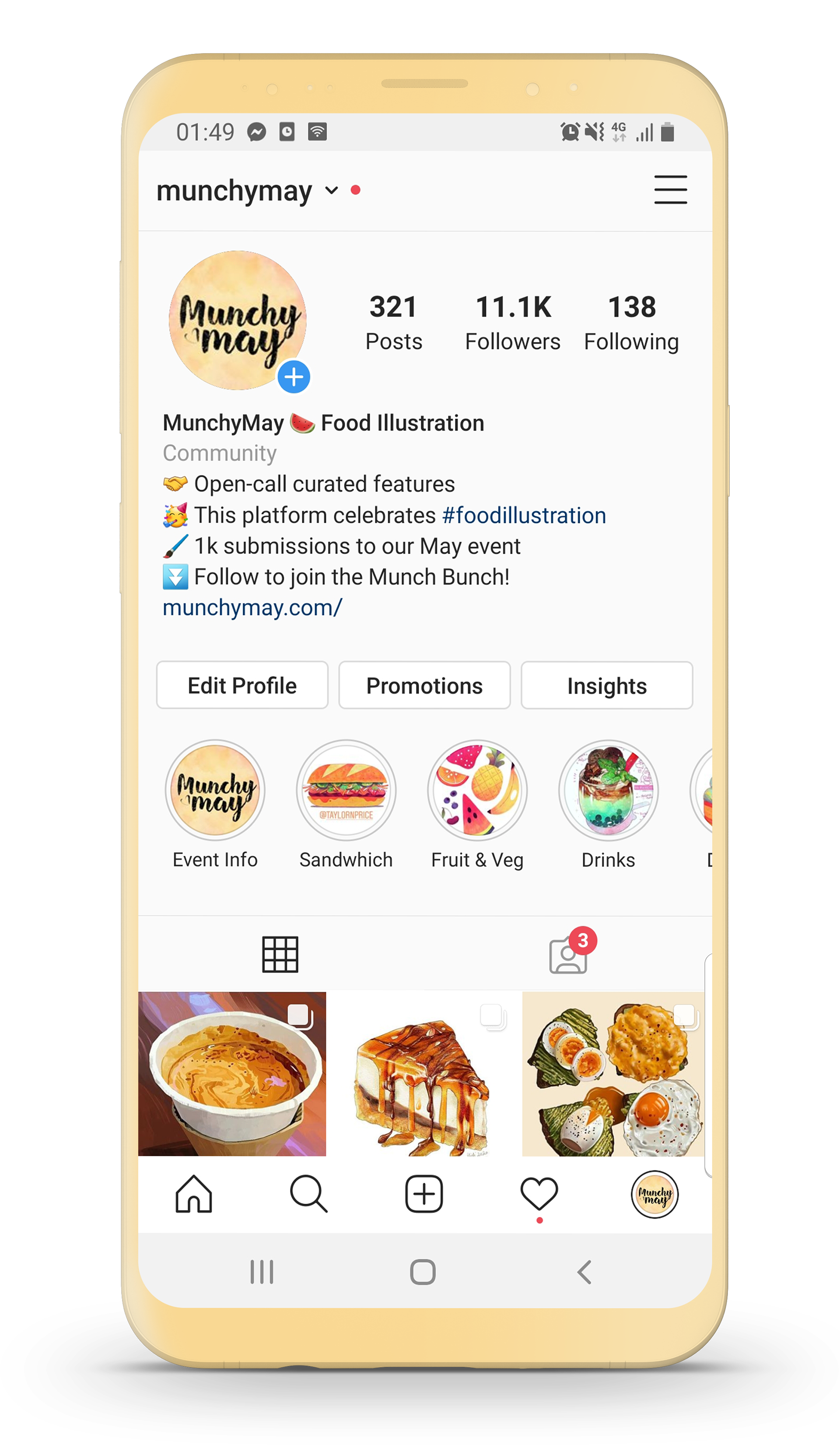Tap Edit Profile

coord(242,685)
